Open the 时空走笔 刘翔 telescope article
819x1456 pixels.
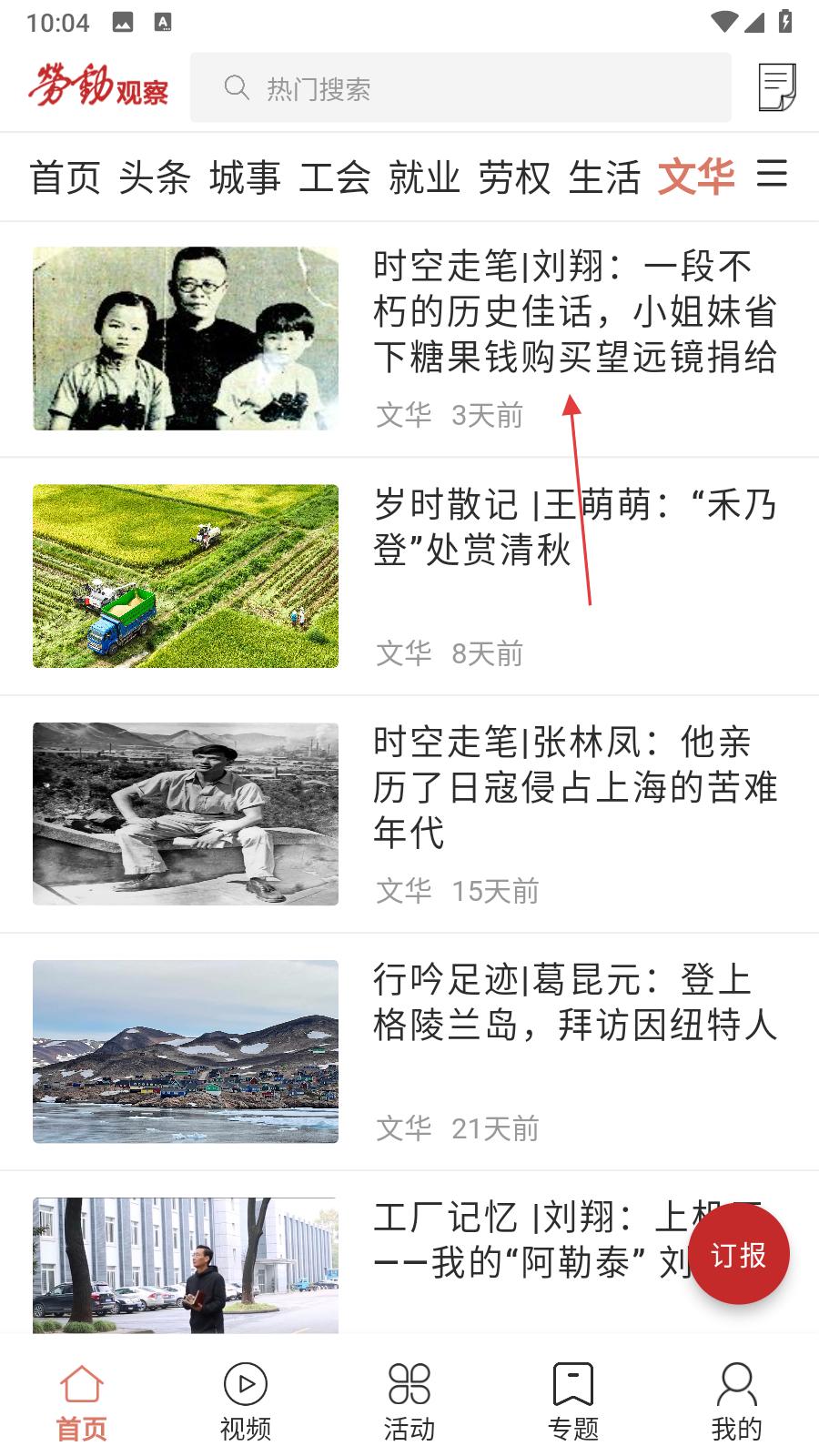(x=409, y=339)
